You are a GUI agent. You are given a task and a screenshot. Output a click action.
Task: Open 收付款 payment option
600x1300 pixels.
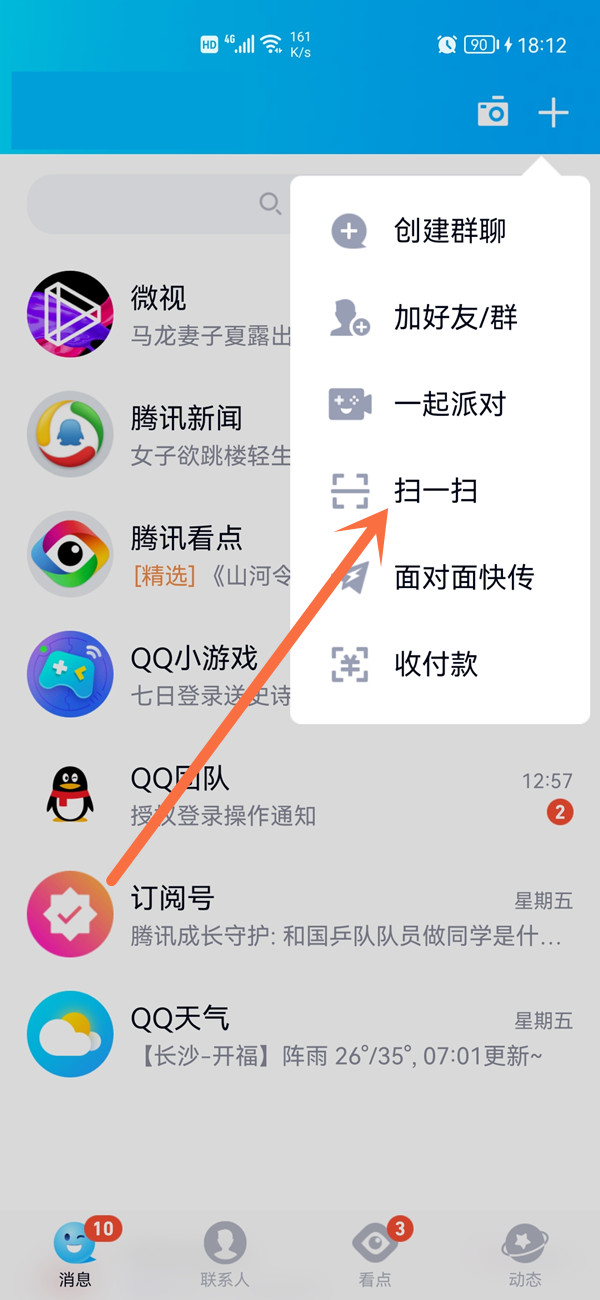pyautogui.click(x=435, y=664)
